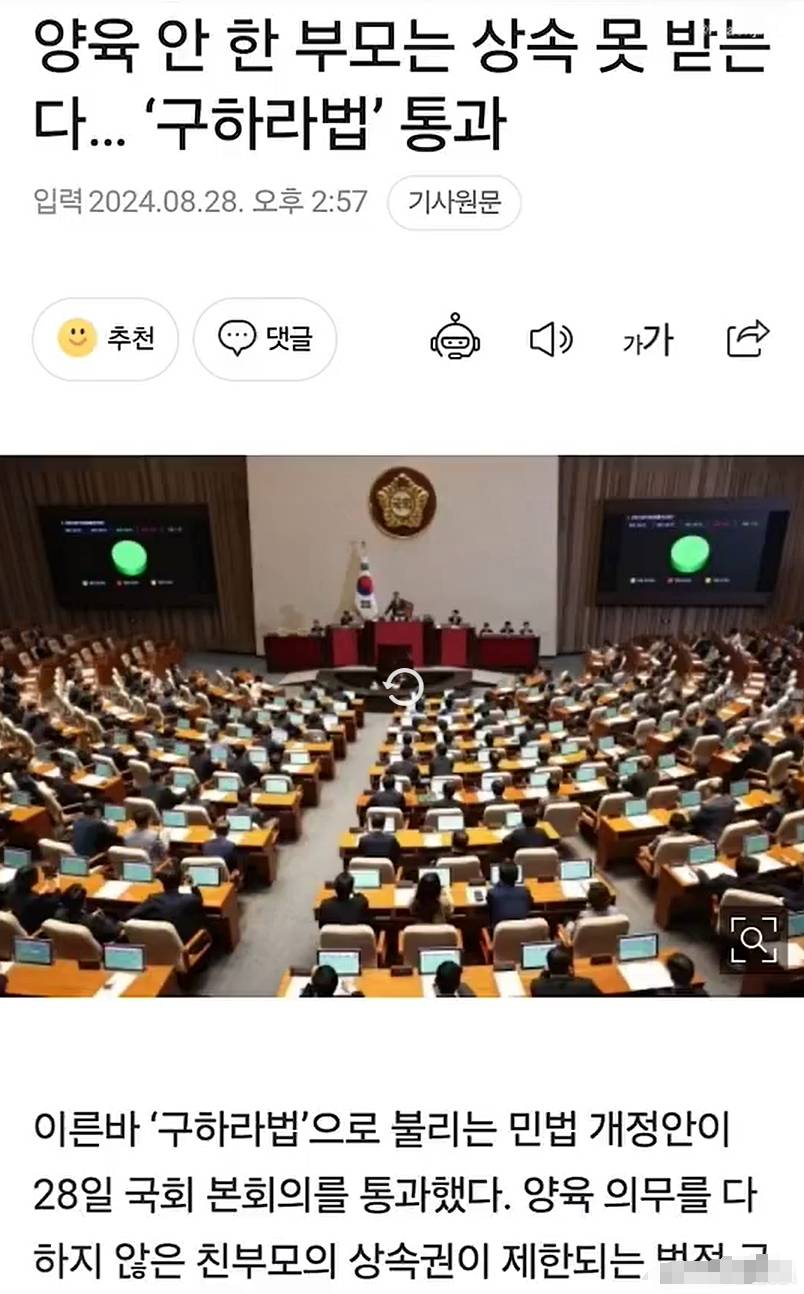
Task: Enlarge the photo with the magnifier icon
Action: pos(754,938)
